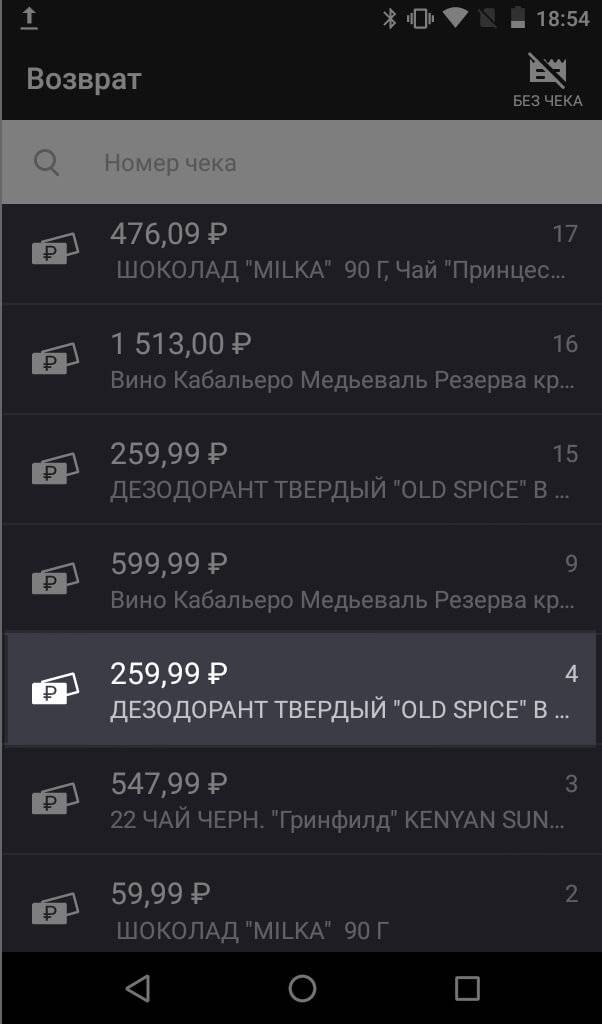This screenshot has height=1024, width=602.
Task: Open receipt 3 with Greenfield tea
Action: [300, 800]
